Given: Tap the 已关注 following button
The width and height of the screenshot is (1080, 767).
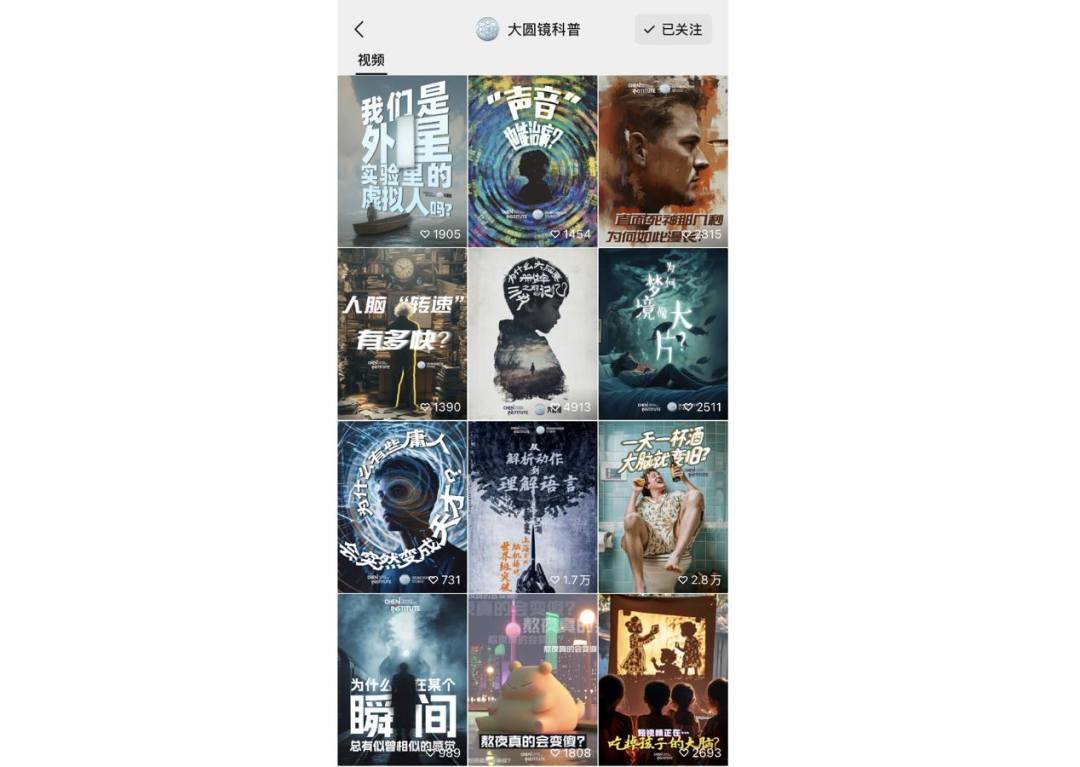Looking at the screenshot, I should point(673,30).
